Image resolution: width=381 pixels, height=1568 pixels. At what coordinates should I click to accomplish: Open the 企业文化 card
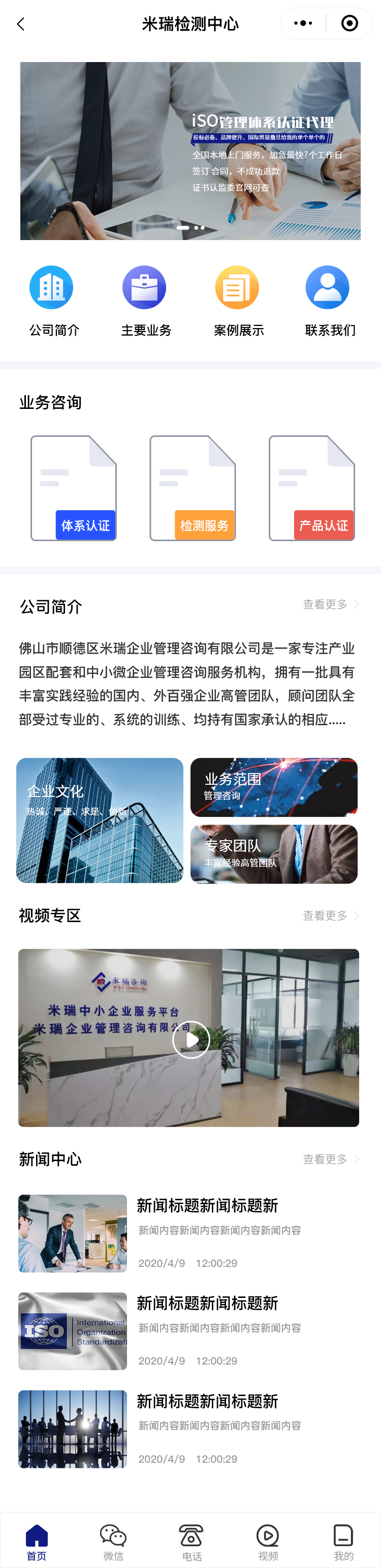pos(100,820)
